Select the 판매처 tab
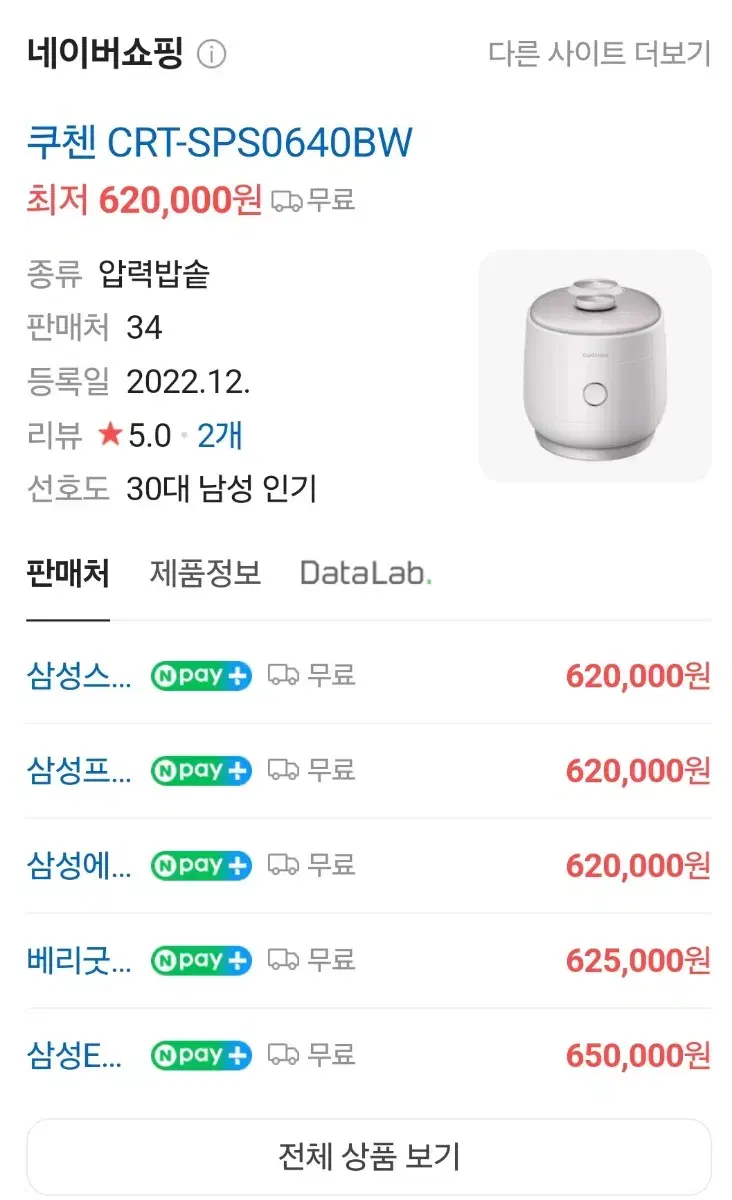 68,573
